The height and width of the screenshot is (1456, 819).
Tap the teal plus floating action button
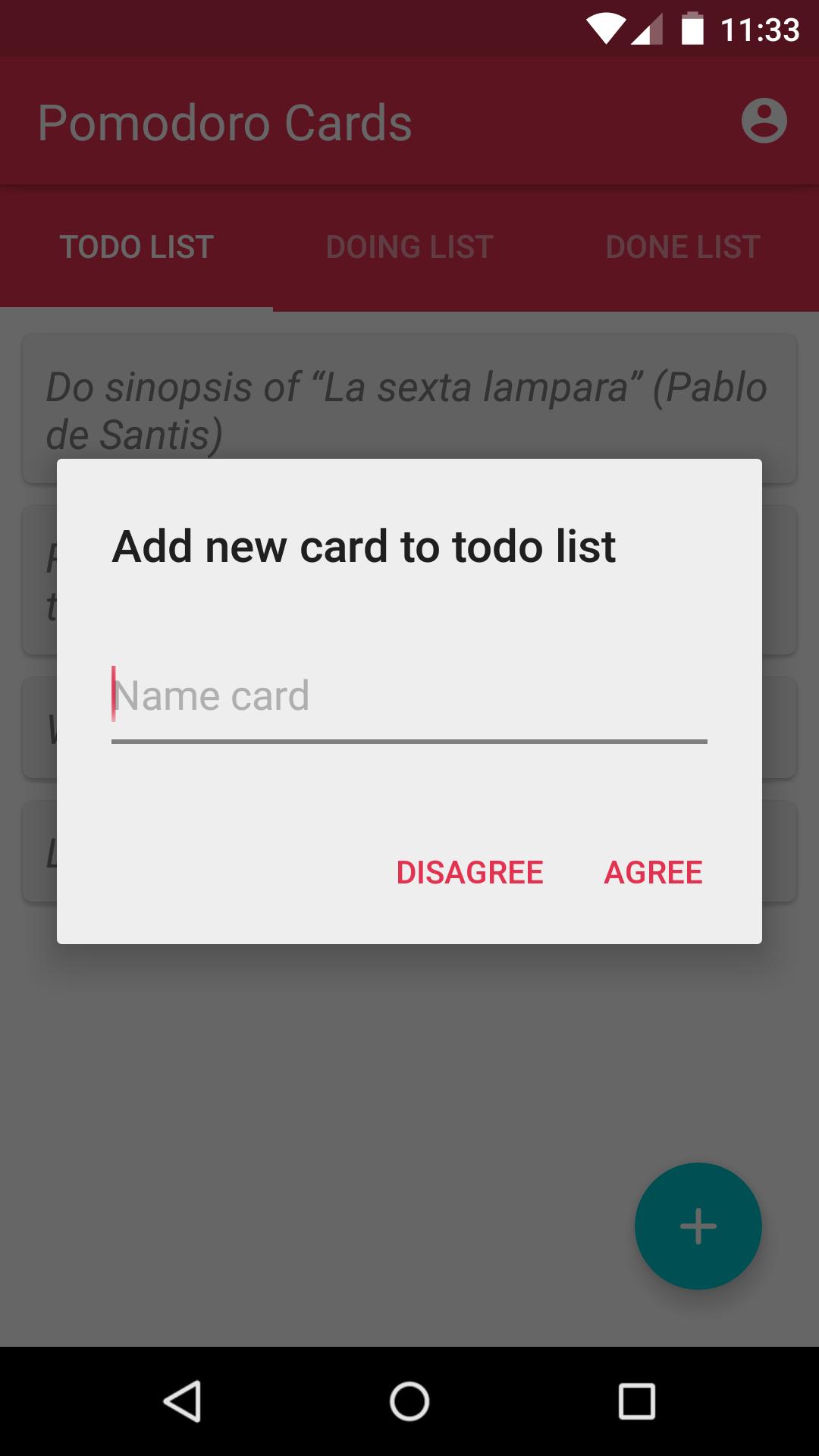point(698,1227)
